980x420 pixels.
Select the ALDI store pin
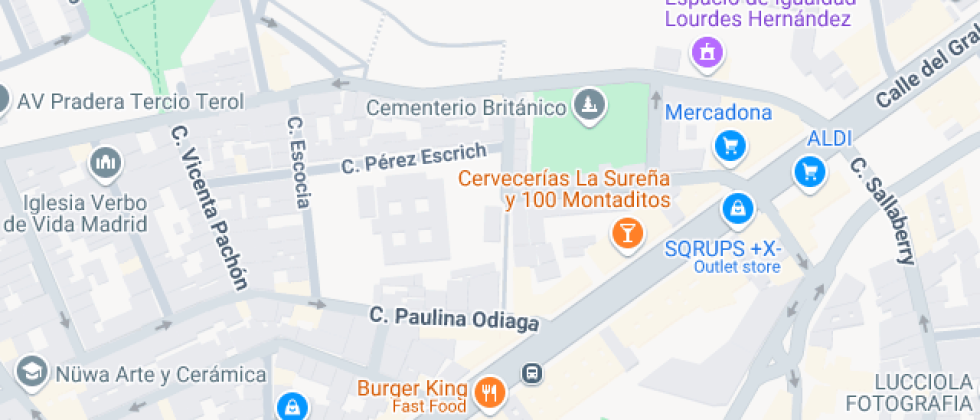(x=809, y=171)
